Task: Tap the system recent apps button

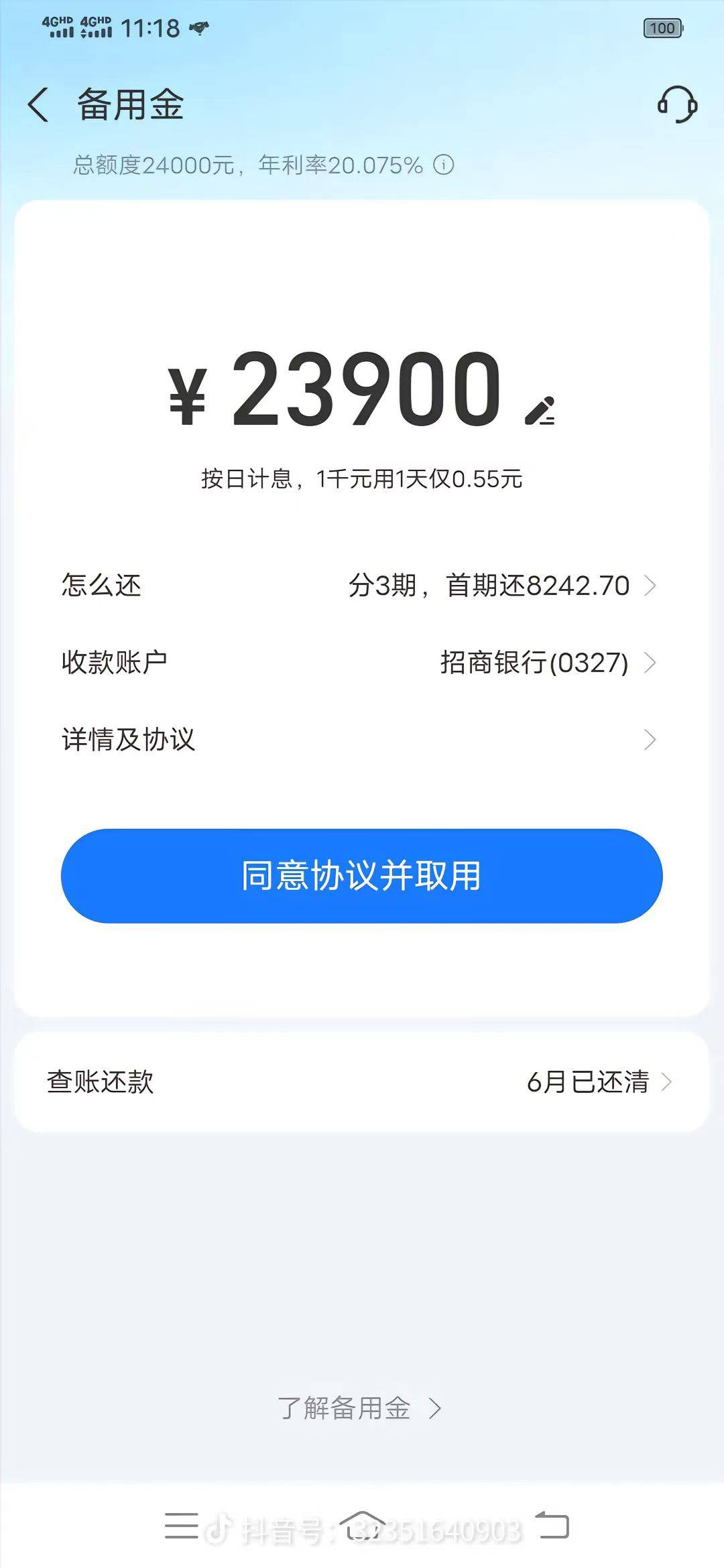Action: (x=182, y=1526)
